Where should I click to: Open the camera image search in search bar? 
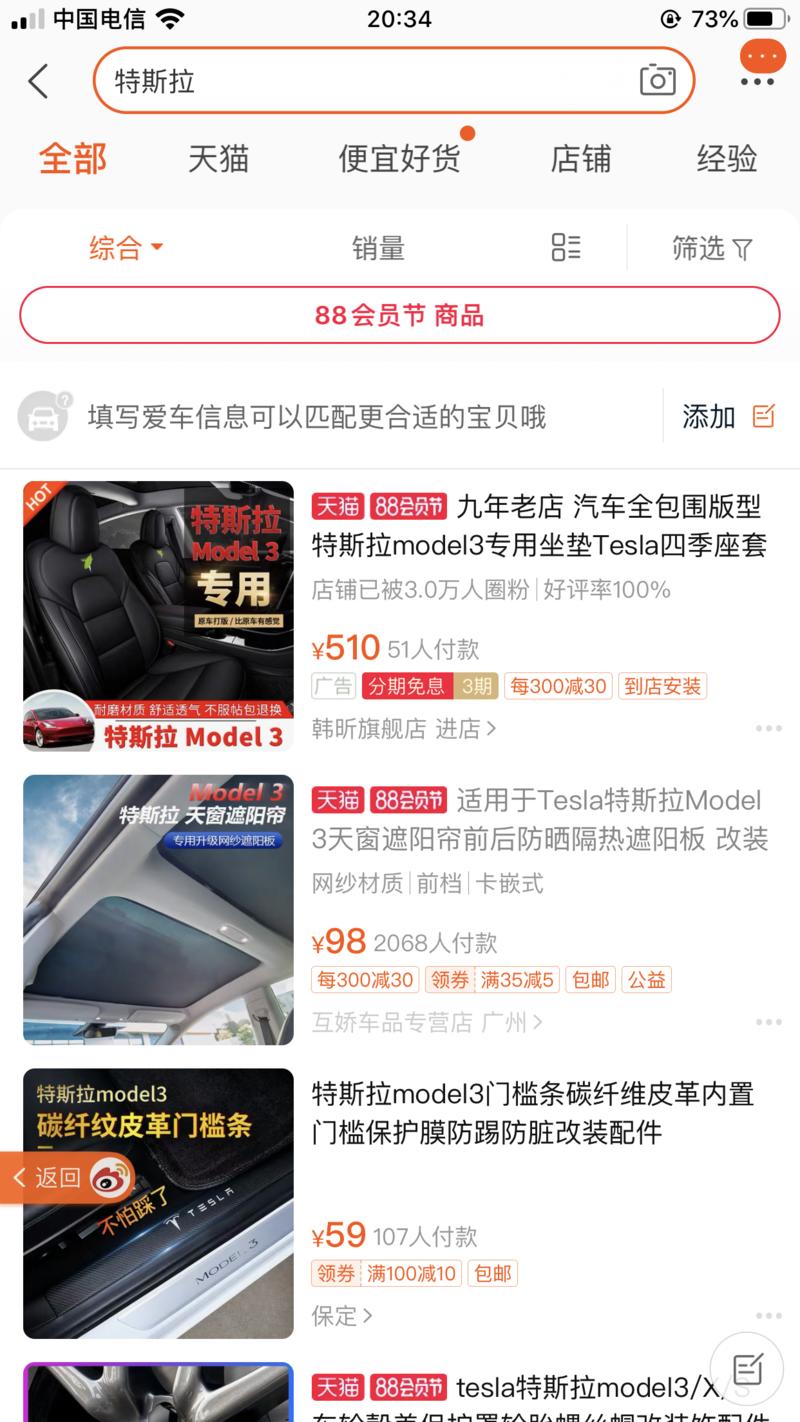(x=657, y=80)
